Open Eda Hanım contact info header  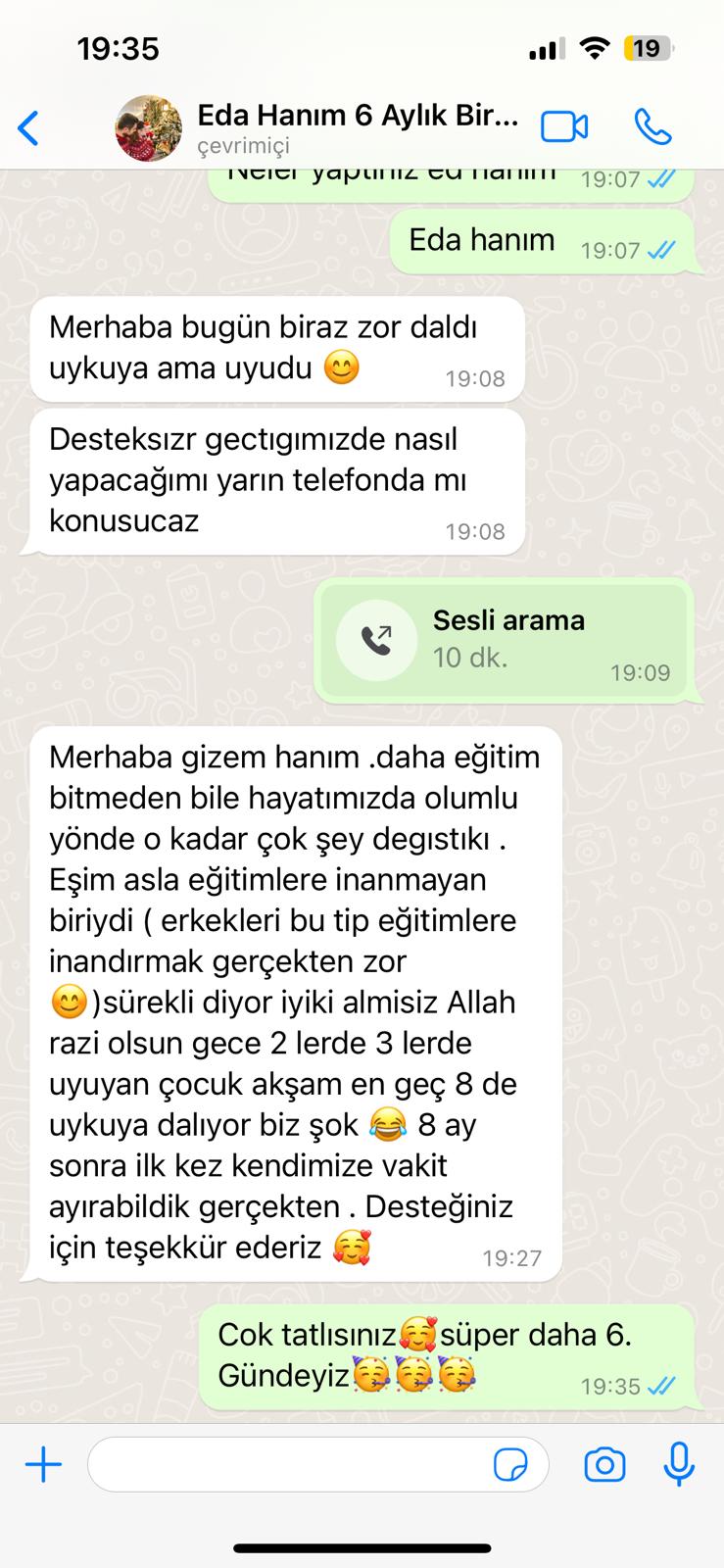tap(358, 128)
